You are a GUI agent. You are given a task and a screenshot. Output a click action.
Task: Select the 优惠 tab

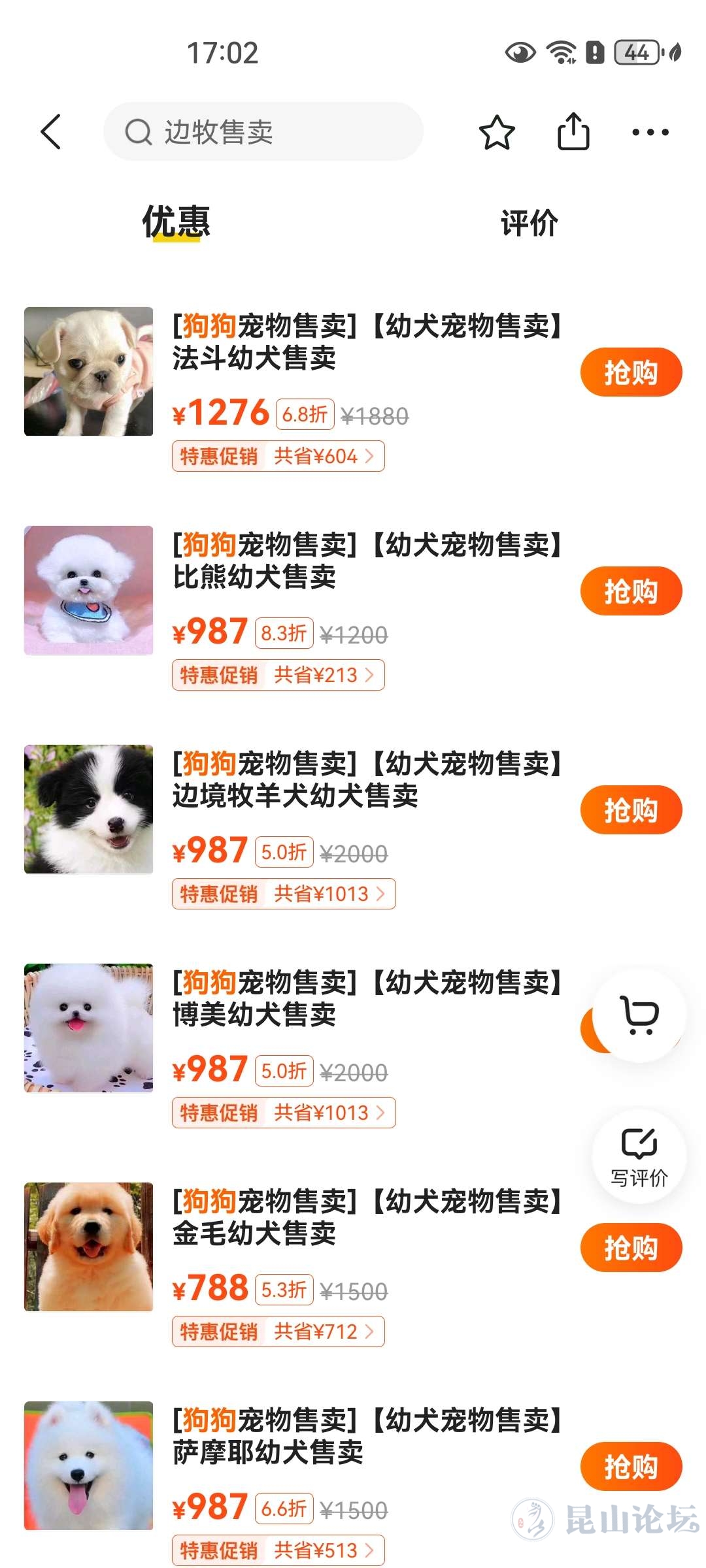tap(176, 222)
